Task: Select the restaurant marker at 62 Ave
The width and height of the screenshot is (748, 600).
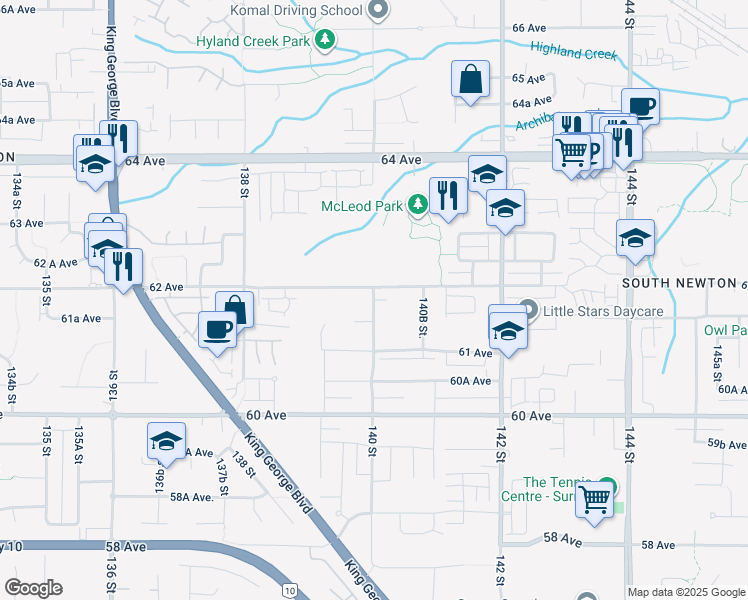Action: pos(124,266)
